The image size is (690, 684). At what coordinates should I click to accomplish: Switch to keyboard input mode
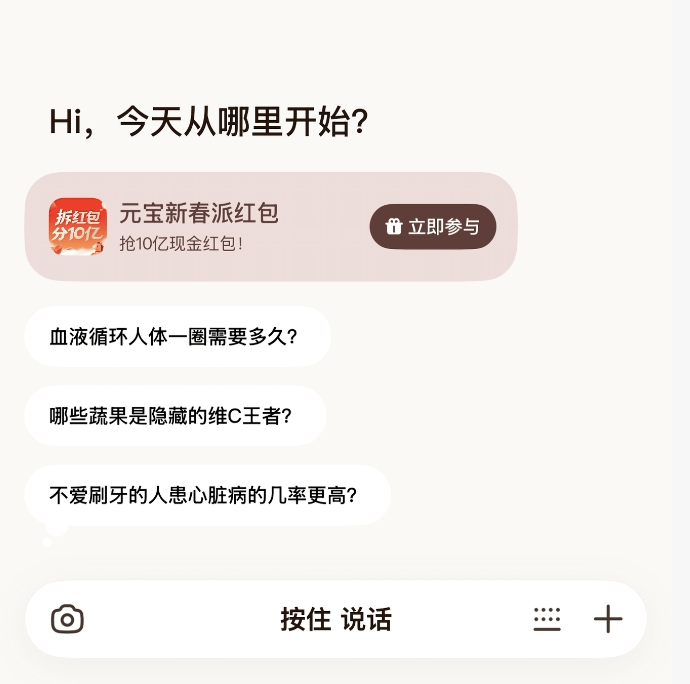point(547,619)
